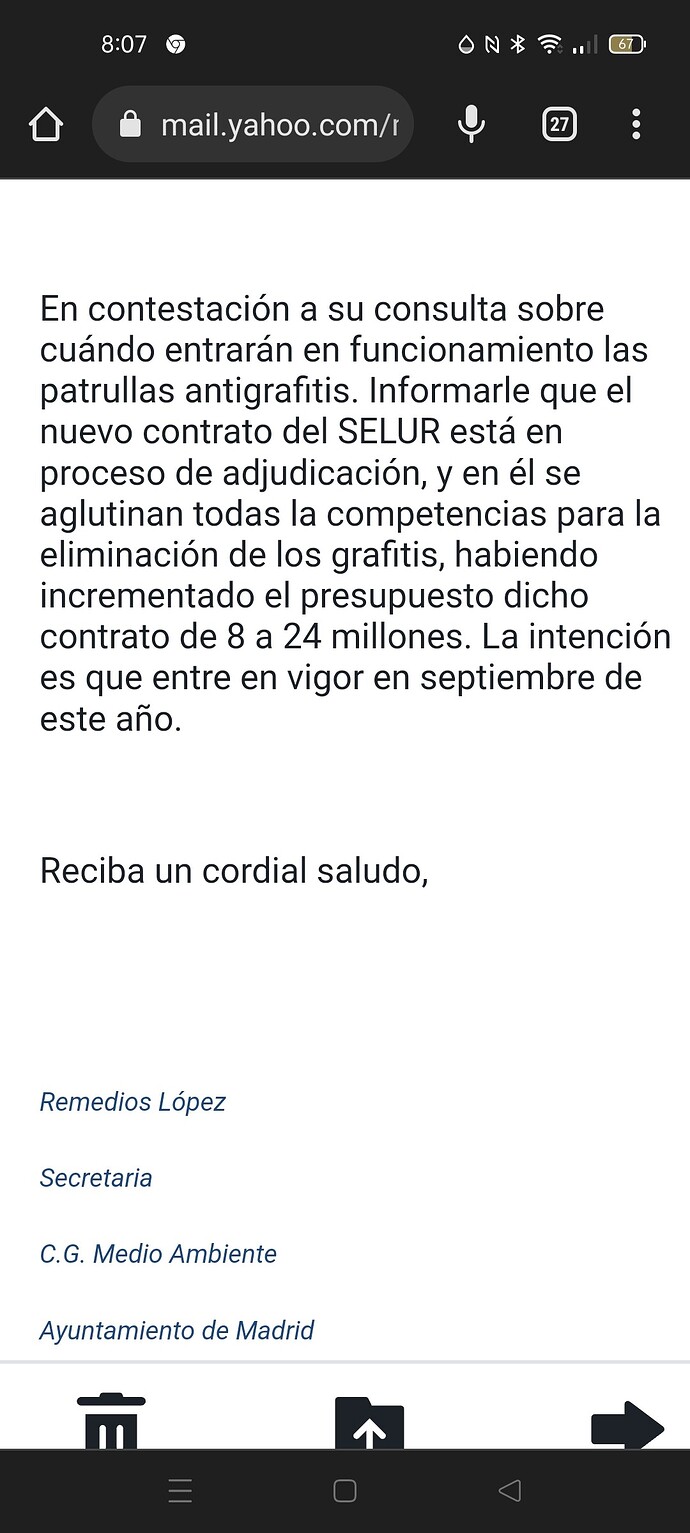Go to the Chrome home page
This screenshot has width=690, height=1533.
(x=46, y=125)
